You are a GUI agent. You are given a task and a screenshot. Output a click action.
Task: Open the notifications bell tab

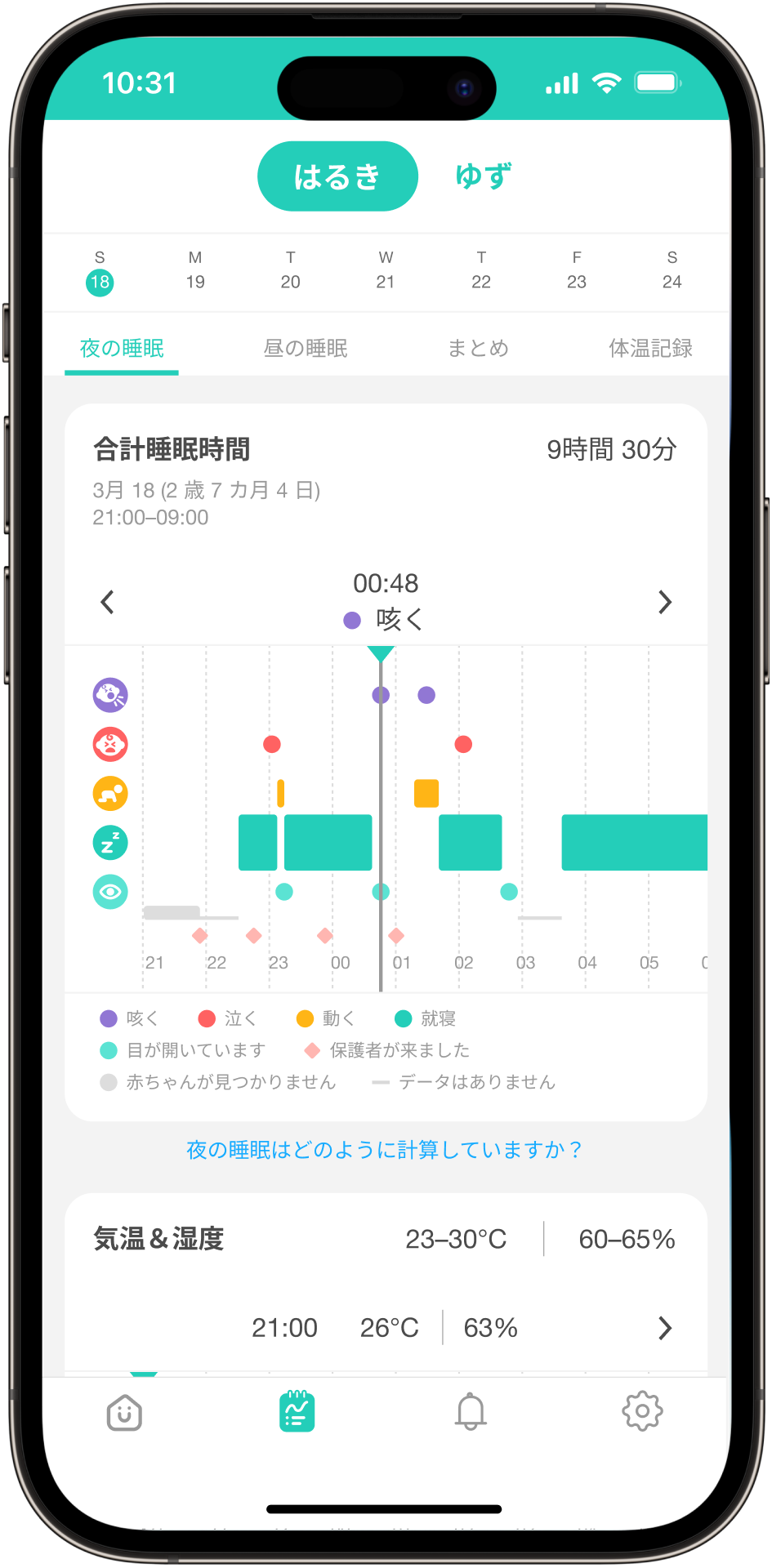point(471,1412)
